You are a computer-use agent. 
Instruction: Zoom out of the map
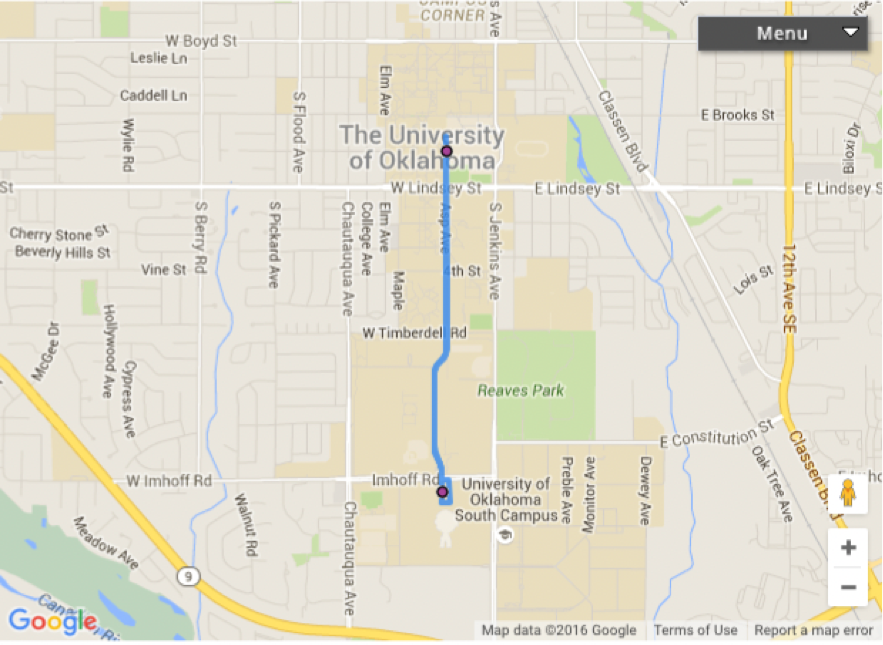848,586
